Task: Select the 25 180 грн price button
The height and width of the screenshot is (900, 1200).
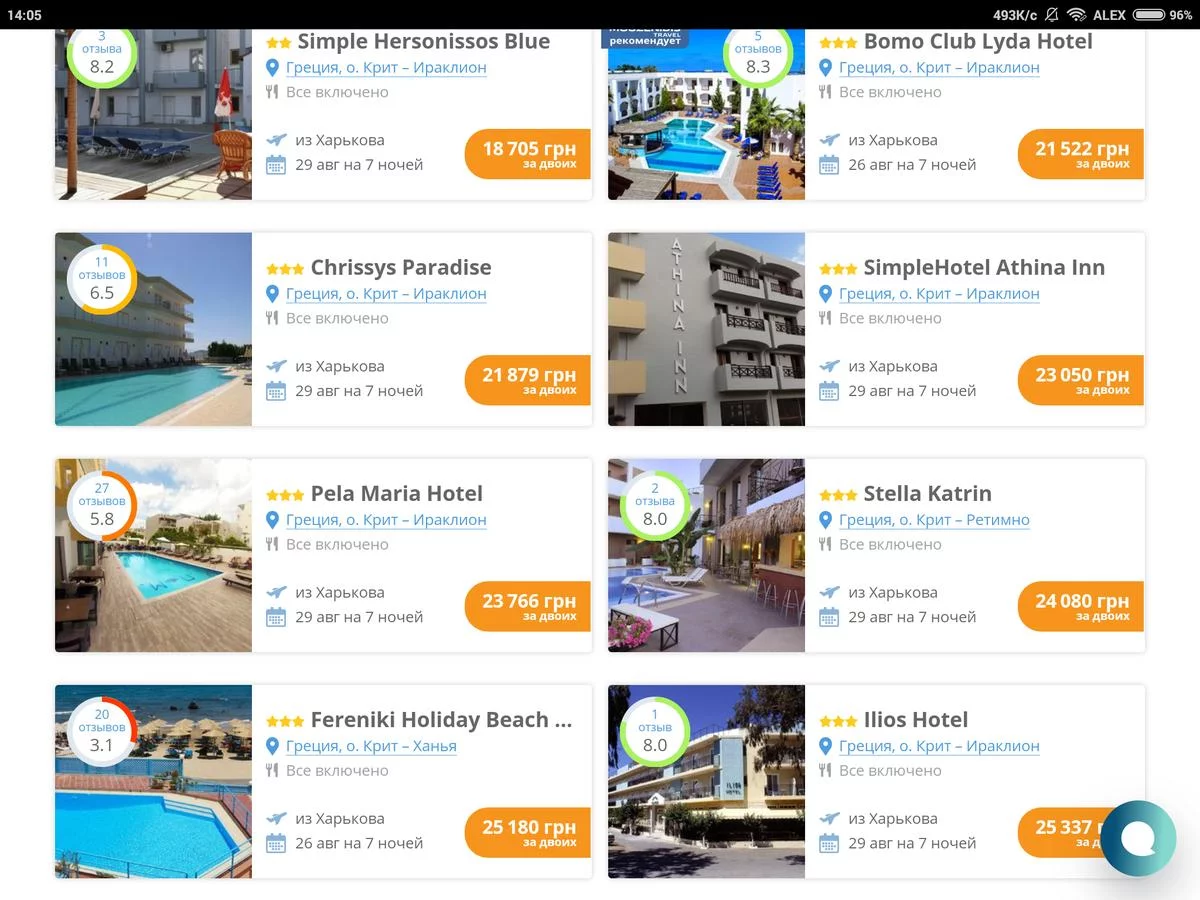Action: click(x=528, y=832)
